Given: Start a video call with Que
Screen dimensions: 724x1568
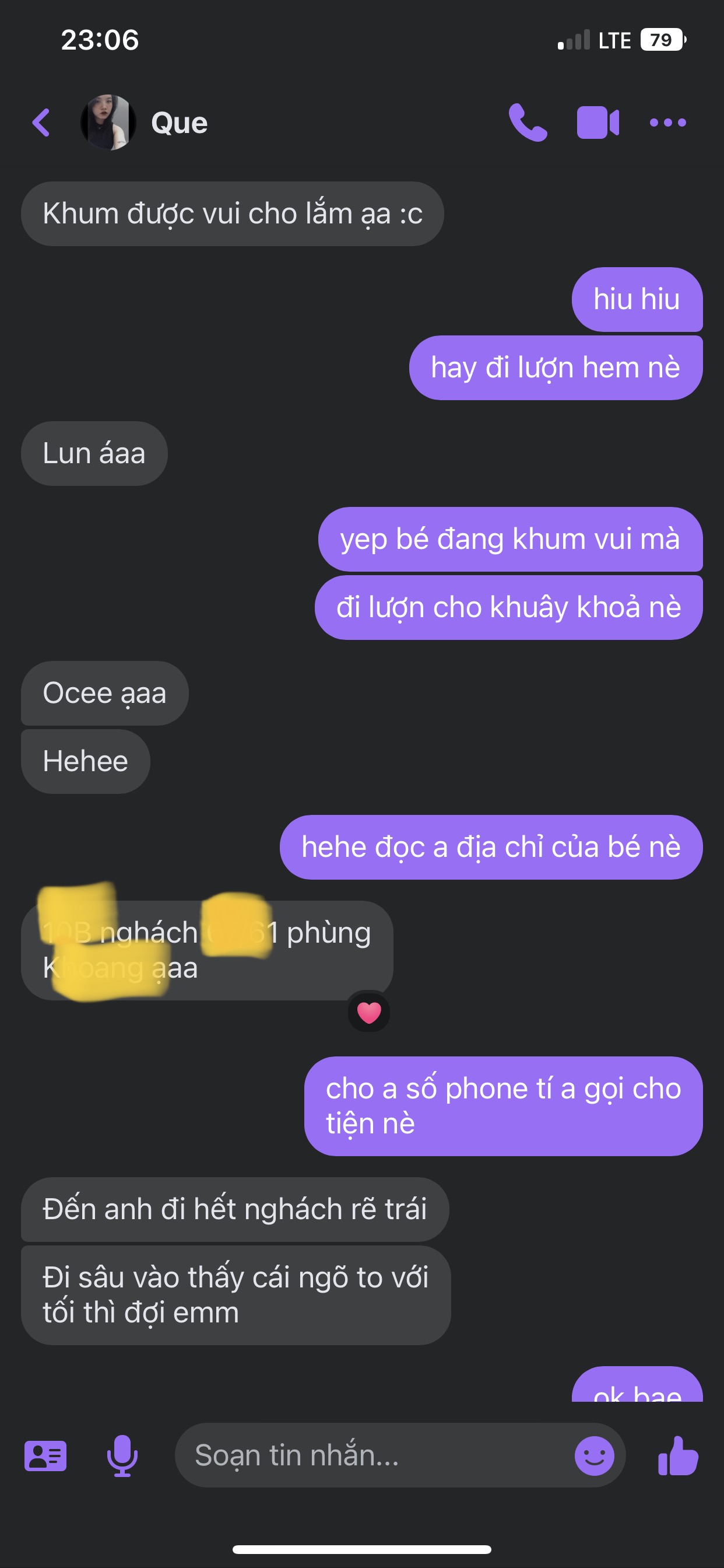Looking at the screenshot, I should click(598, 123).
